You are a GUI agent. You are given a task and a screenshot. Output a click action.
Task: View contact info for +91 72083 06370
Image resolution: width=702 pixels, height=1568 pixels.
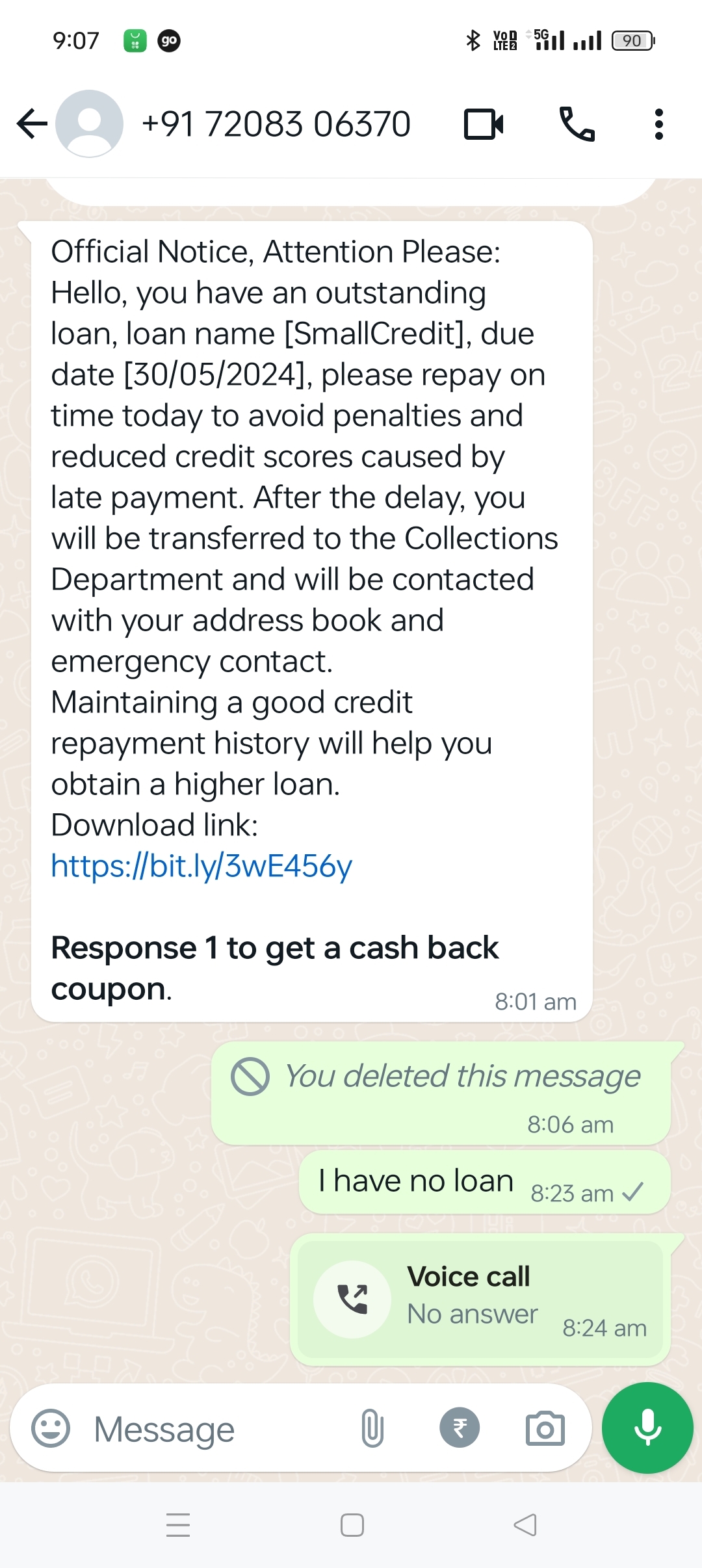276,124
